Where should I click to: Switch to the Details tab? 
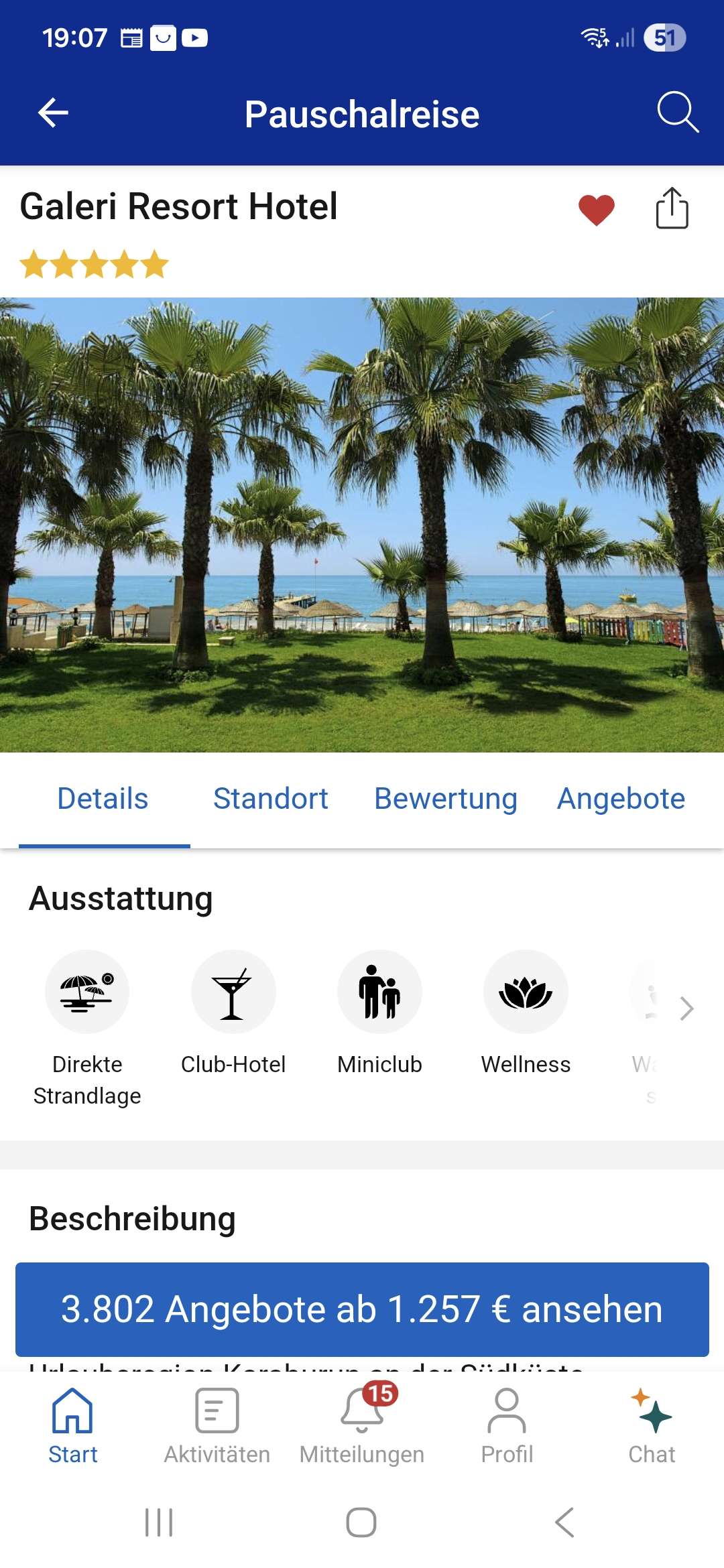(103, 799)
